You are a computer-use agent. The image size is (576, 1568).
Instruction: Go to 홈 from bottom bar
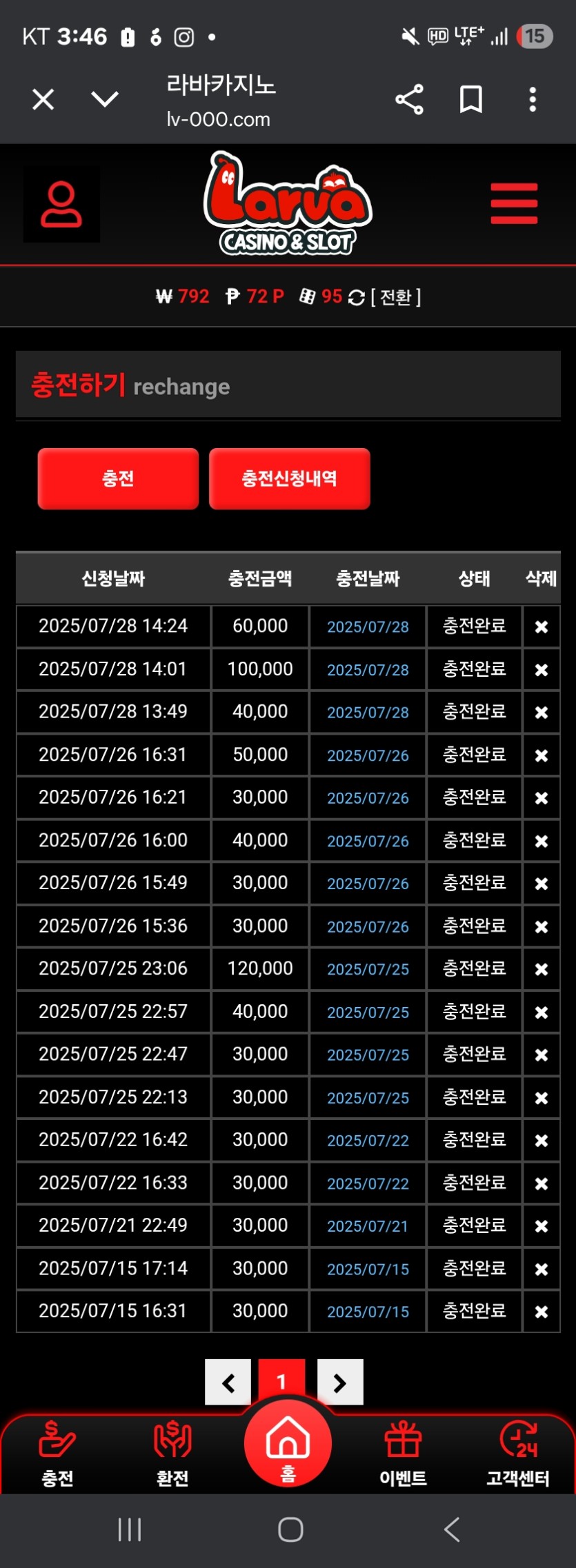pyautogui.click(x=288, y=1444)
